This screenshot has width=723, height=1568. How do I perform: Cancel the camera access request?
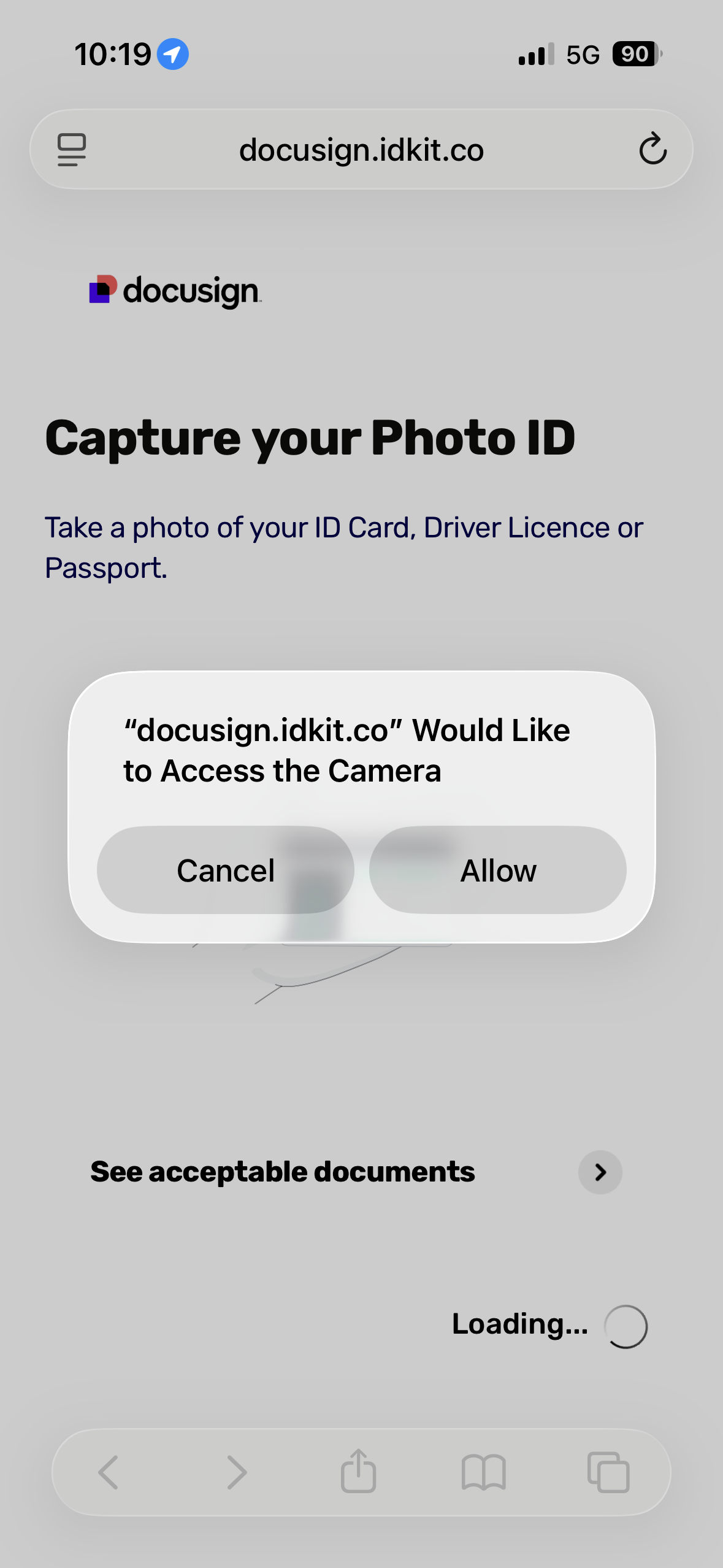226,870
